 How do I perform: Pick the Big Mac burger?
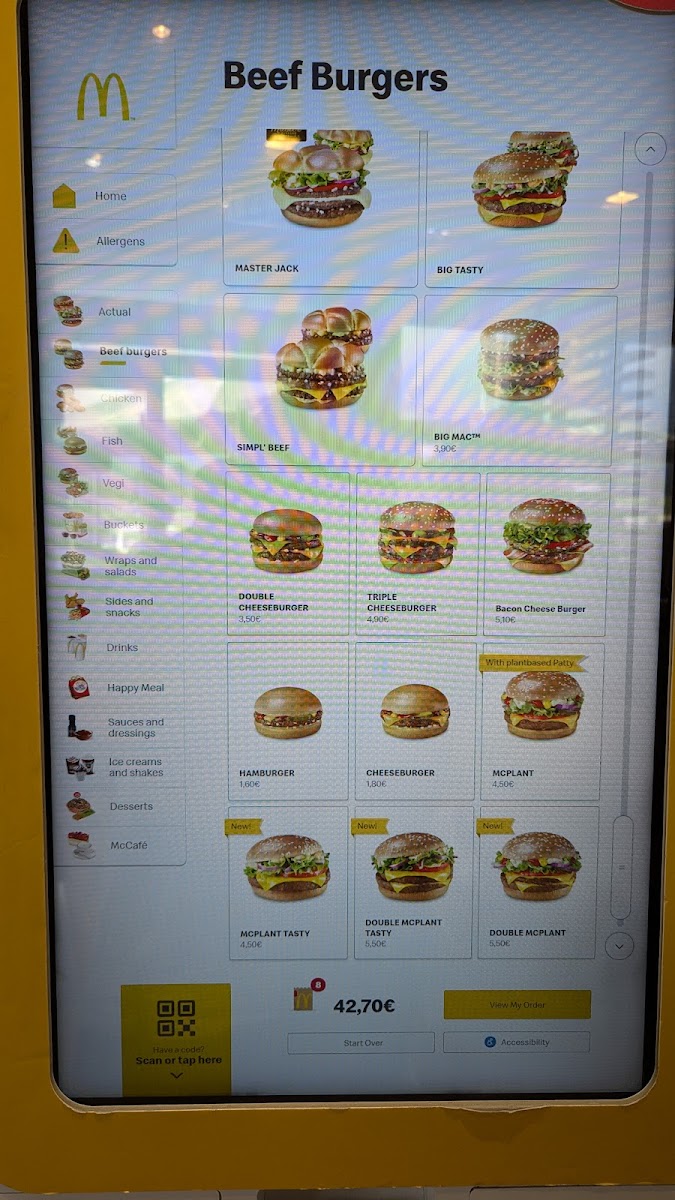(x=520, y=380)
